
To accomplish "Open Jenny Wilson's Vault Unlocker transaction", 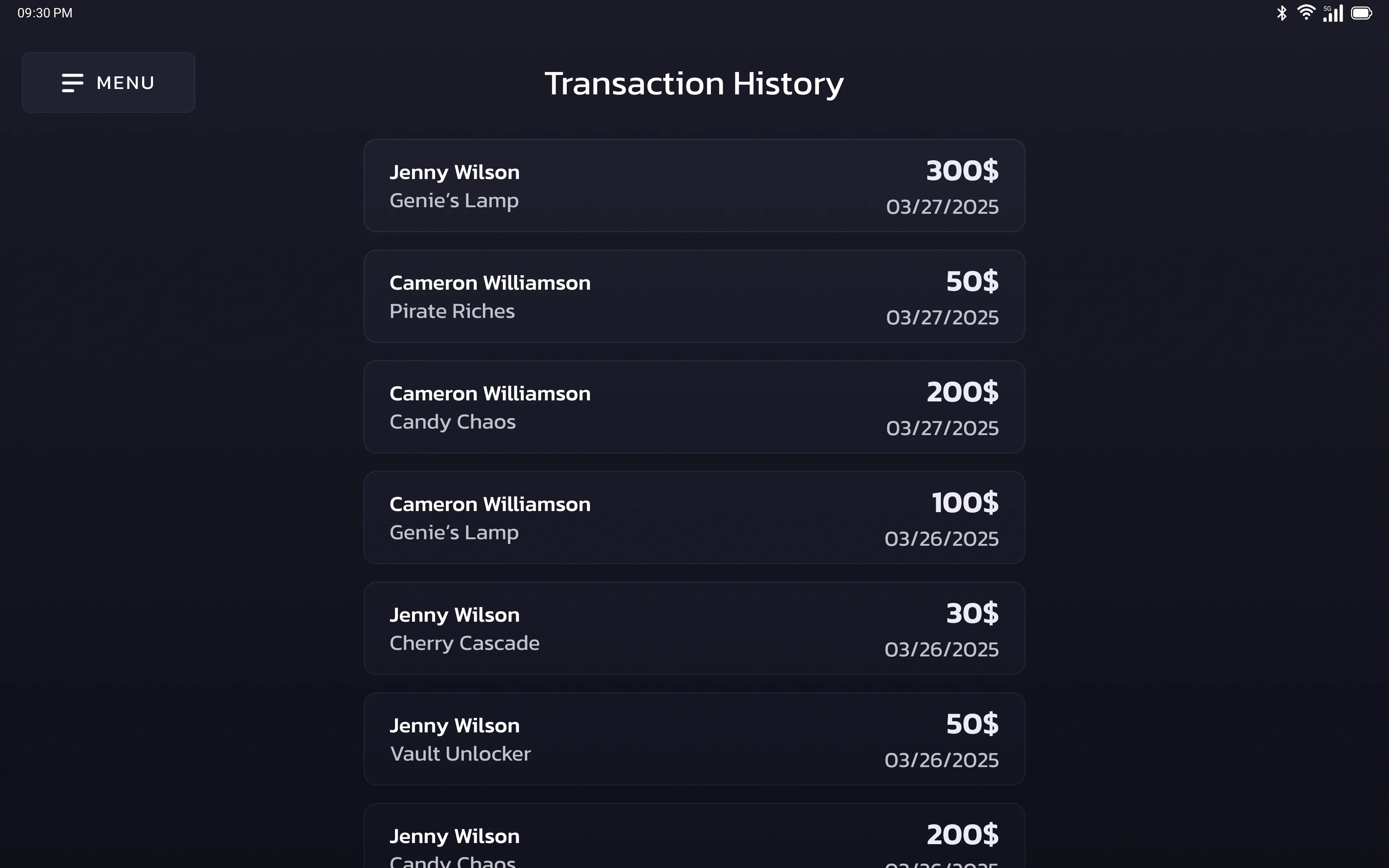I will [x=694, y=739].
